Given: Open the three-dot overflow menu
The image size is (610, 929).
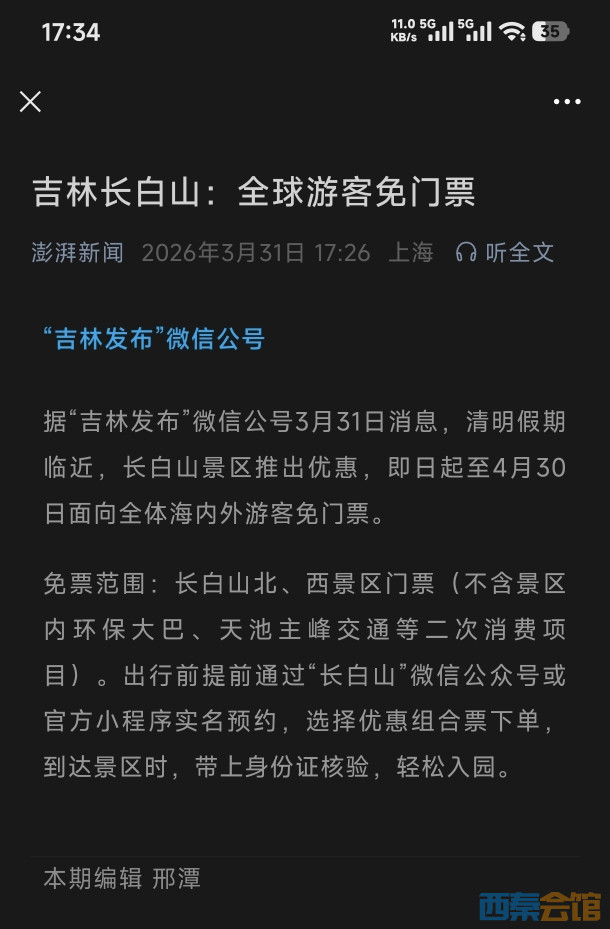Looking at the screenshot, I should tap(567, 101).
